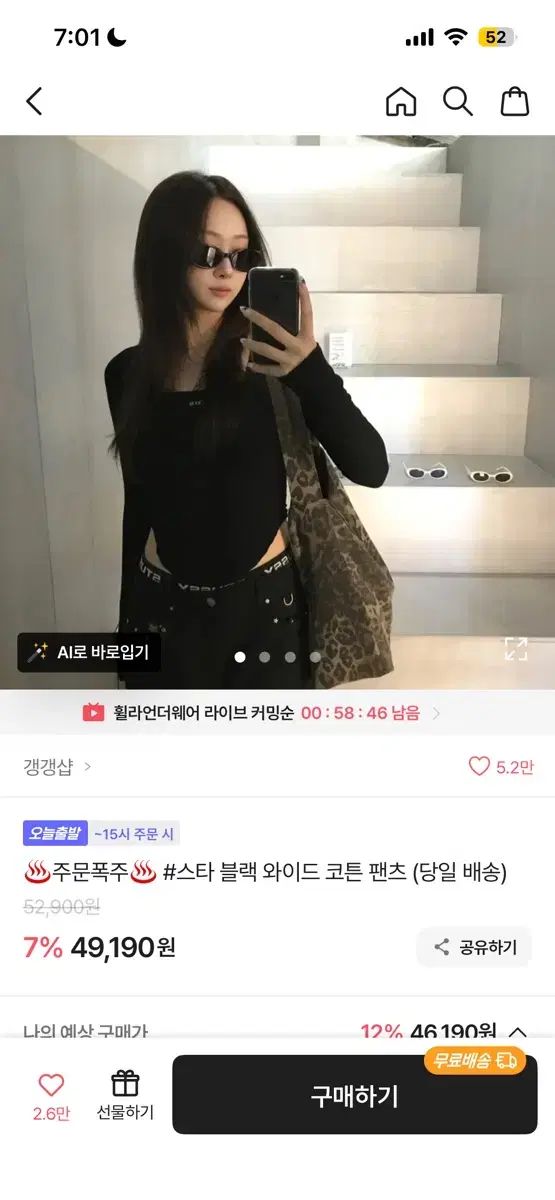
Task: Like the shop with the 5.2만 heart
Action: point(501,767)
